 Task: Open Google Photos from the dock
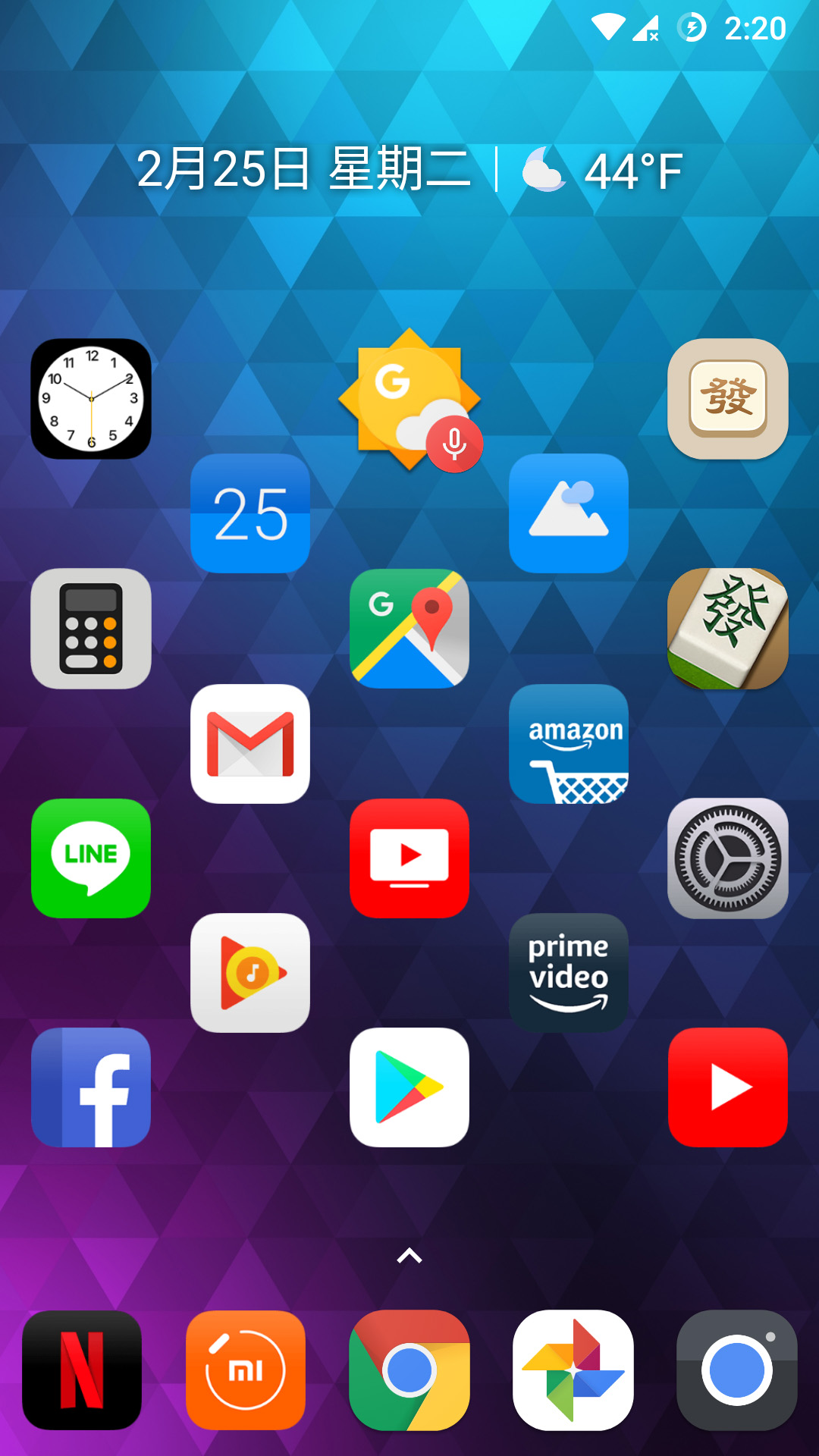[x=573, y=1370]
